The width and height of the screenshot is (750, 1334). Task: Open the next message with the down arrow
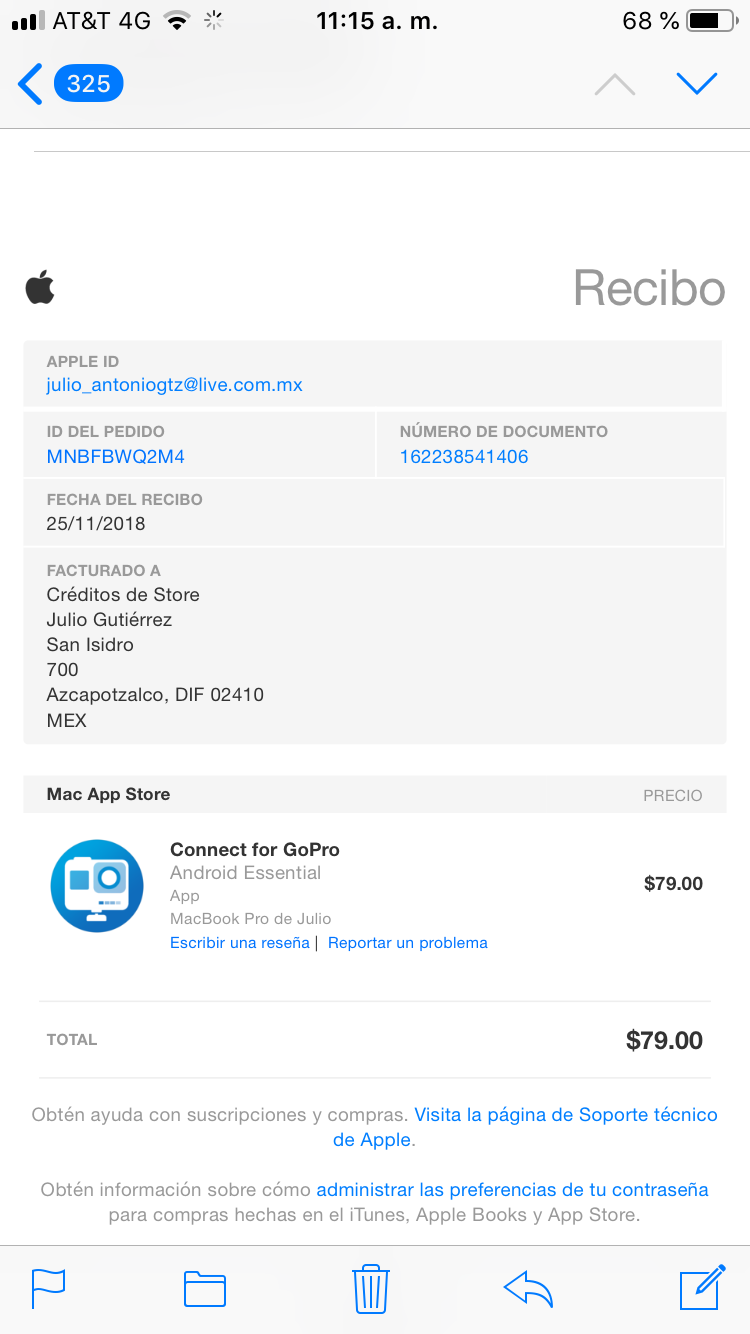click(697, 84)
